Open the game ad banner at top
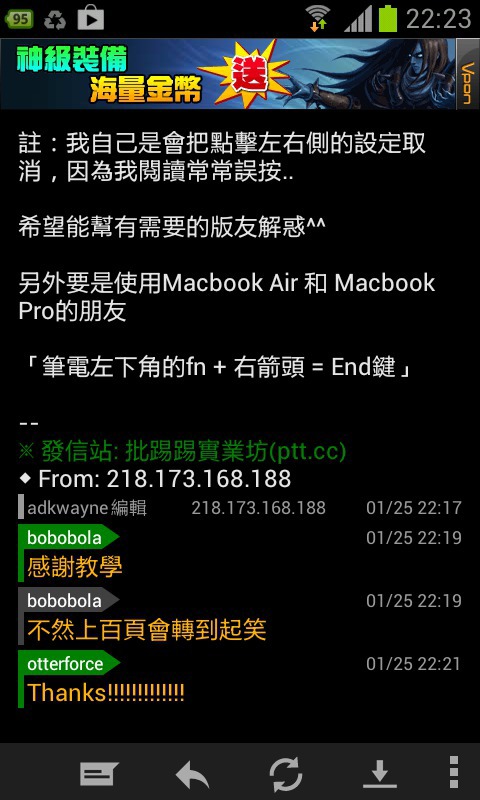The image size is (480, 800). 228,74
